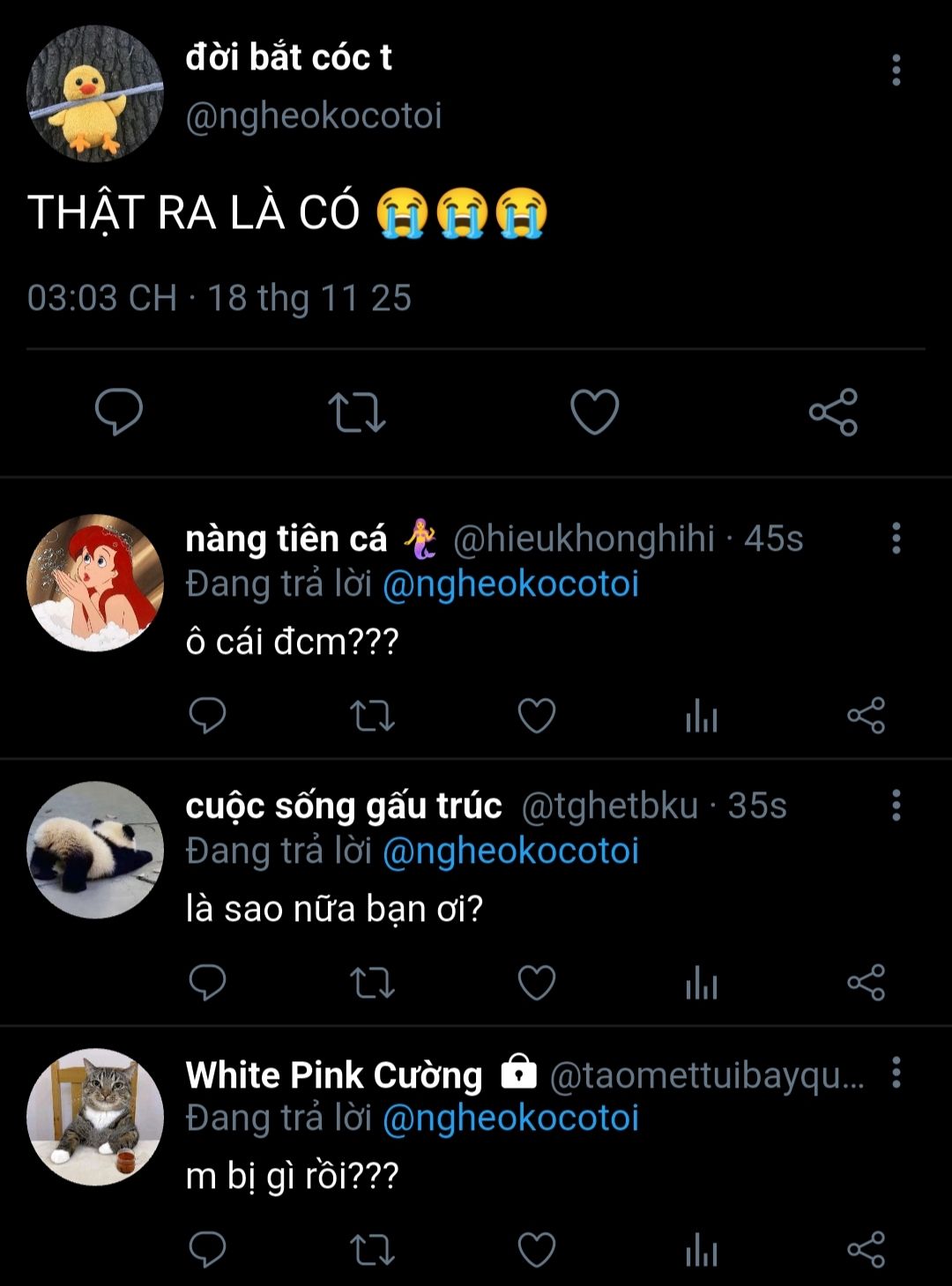Like cuộc sống gấu trúc's comment
This screenshot has height=1286, width=952.
click(536, 983)
